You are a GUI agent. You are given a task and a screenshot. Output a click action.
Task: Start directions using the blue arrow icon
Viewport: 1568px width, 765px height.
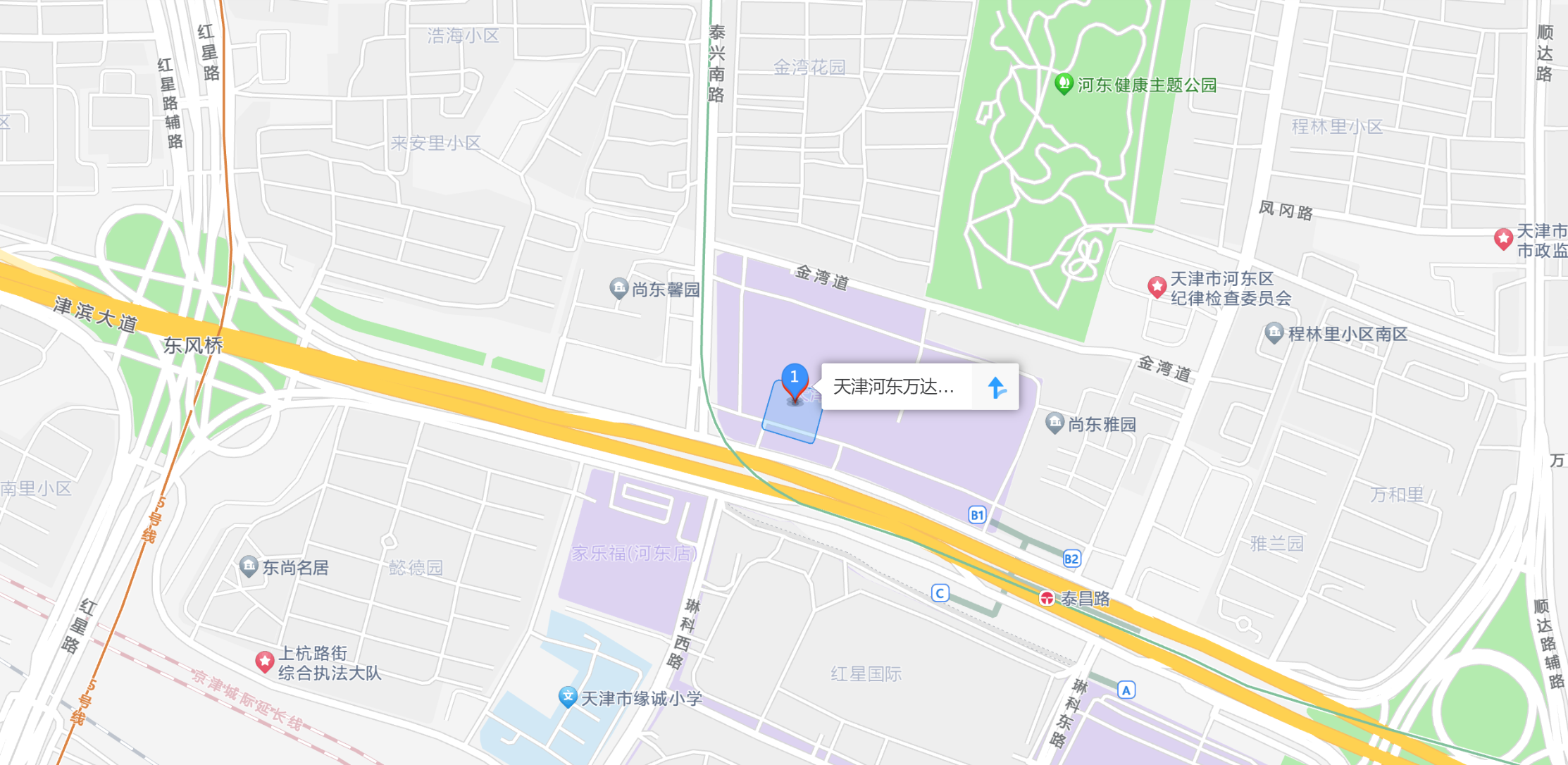(996, 387)
